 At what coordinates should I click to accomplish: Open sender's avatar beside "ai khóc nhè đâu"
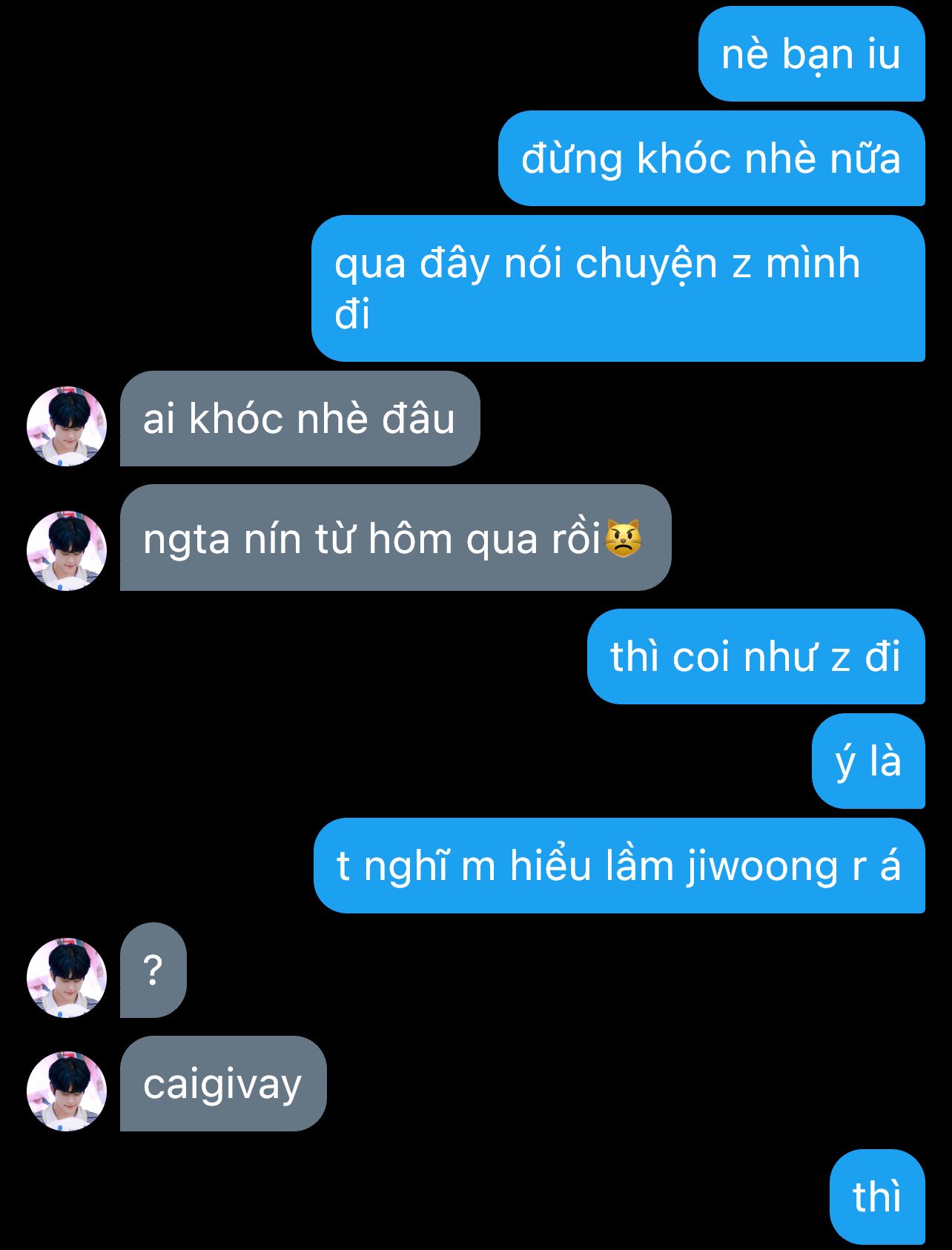(67, 426)
